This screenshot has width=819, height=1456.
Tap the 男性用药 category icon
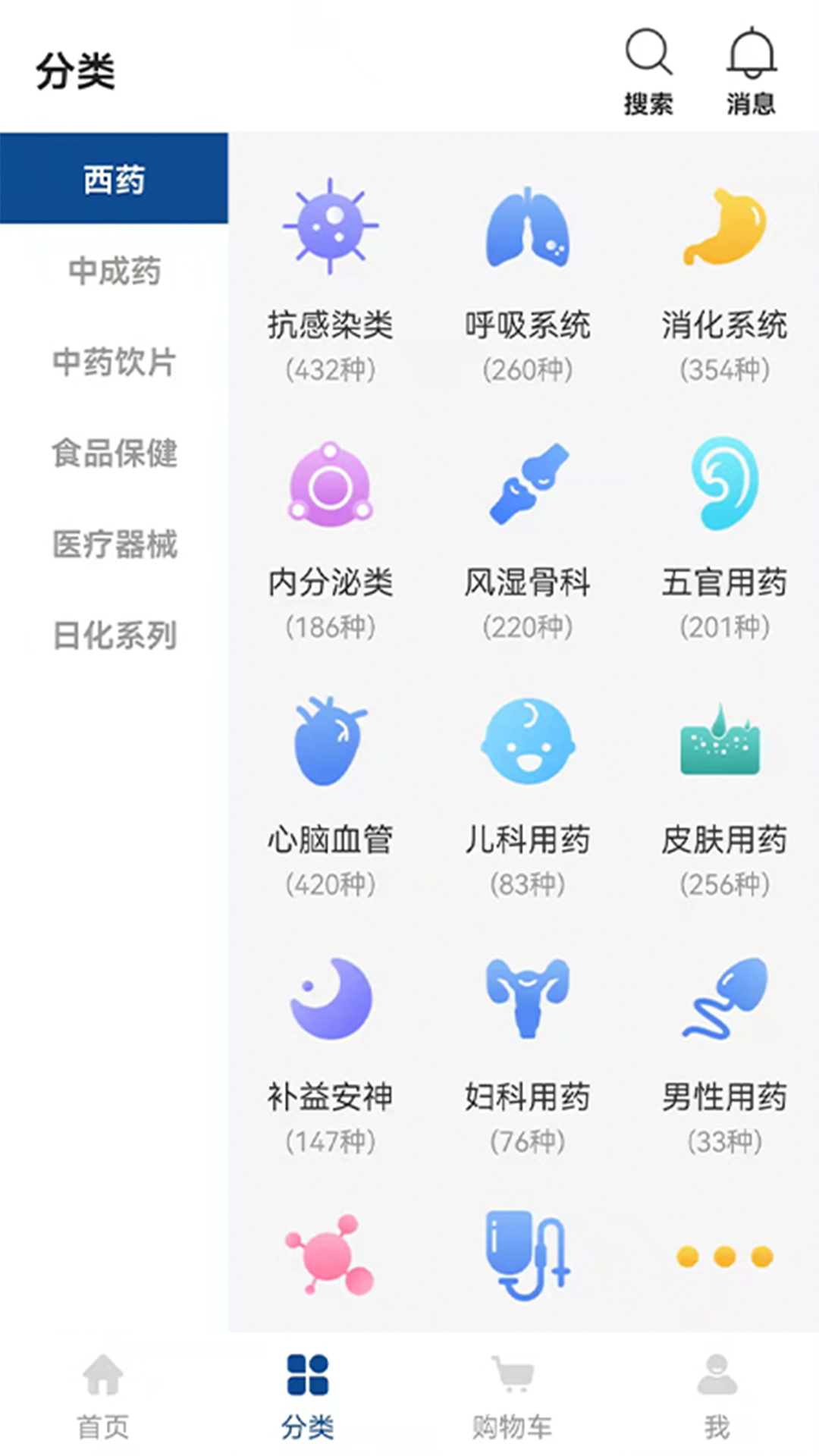[724, 1001]
